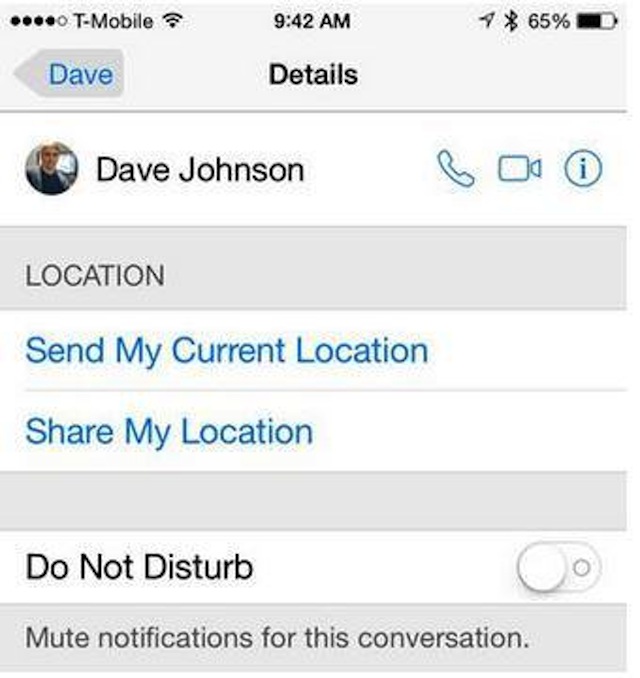Go back to the Dave conversation
Screen dimensions: 640x678
70,75
